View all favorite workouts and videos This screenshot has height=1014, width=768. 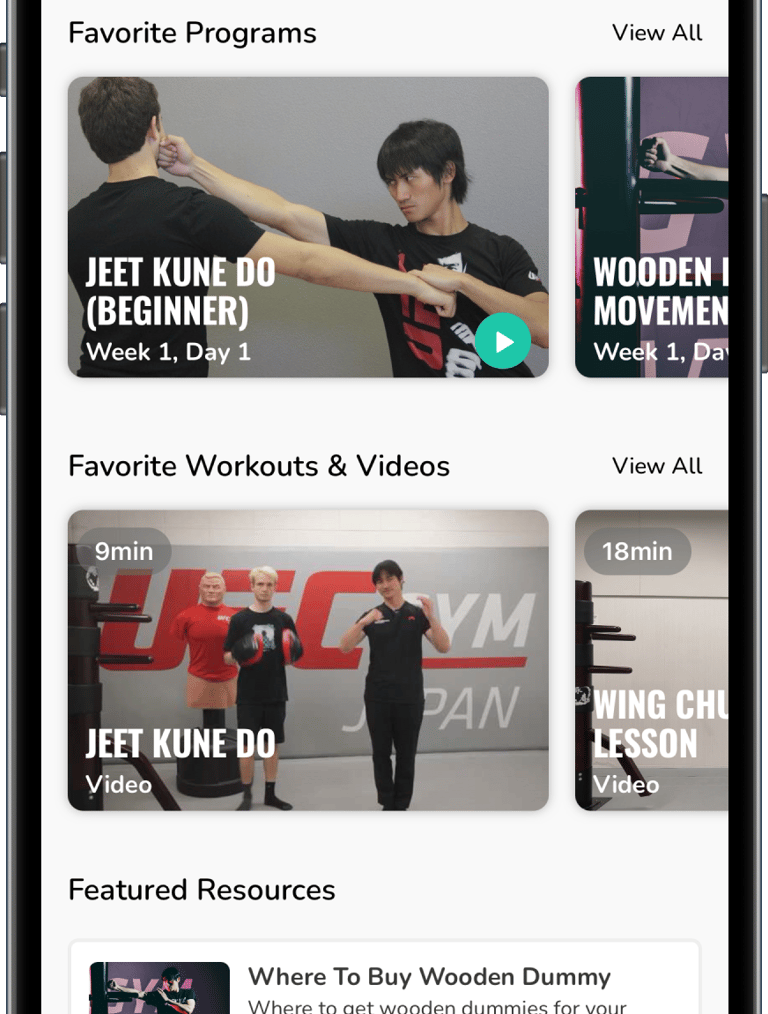[x=657, y=466]
